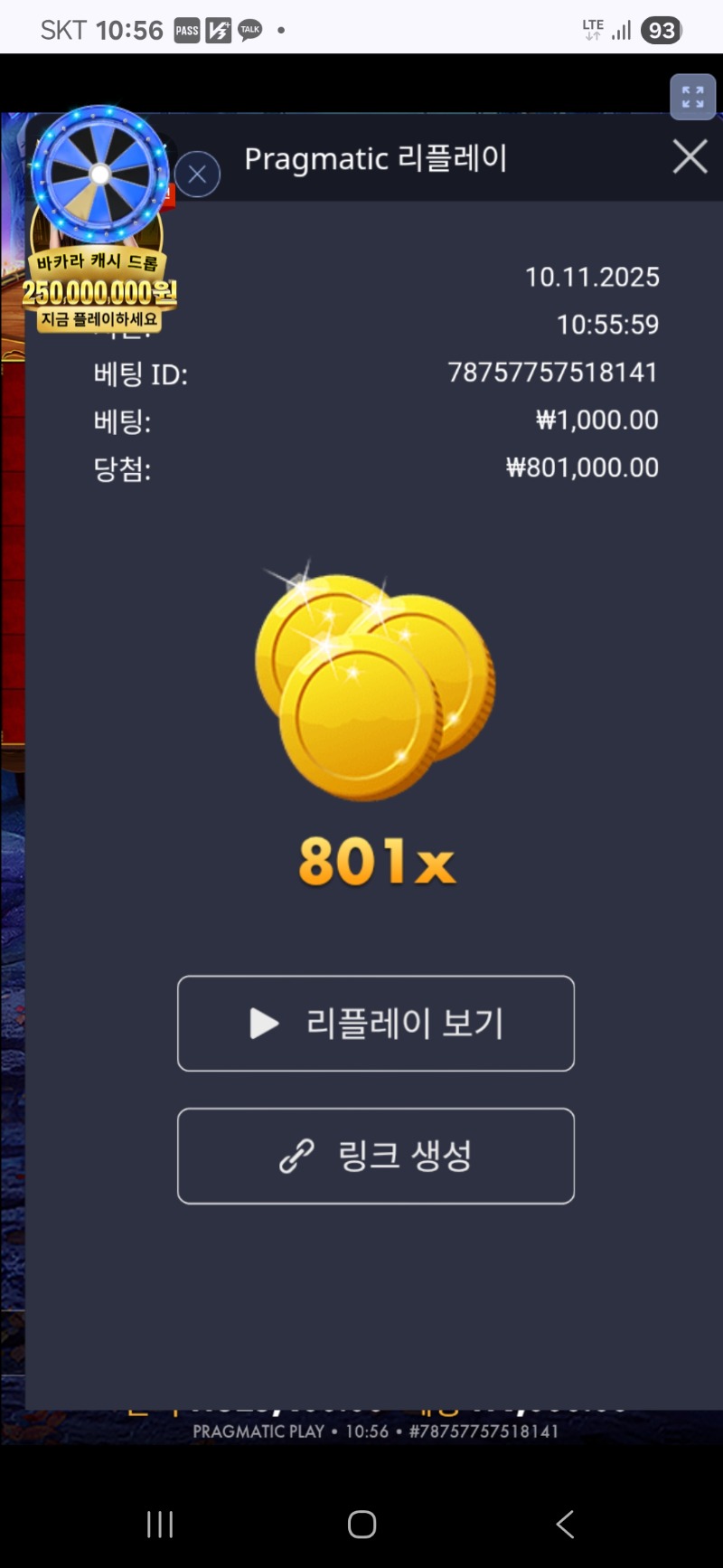The image size is (723, 1568).
Task: Generate a share link via 링크 생성
Action: (376, 1156)
